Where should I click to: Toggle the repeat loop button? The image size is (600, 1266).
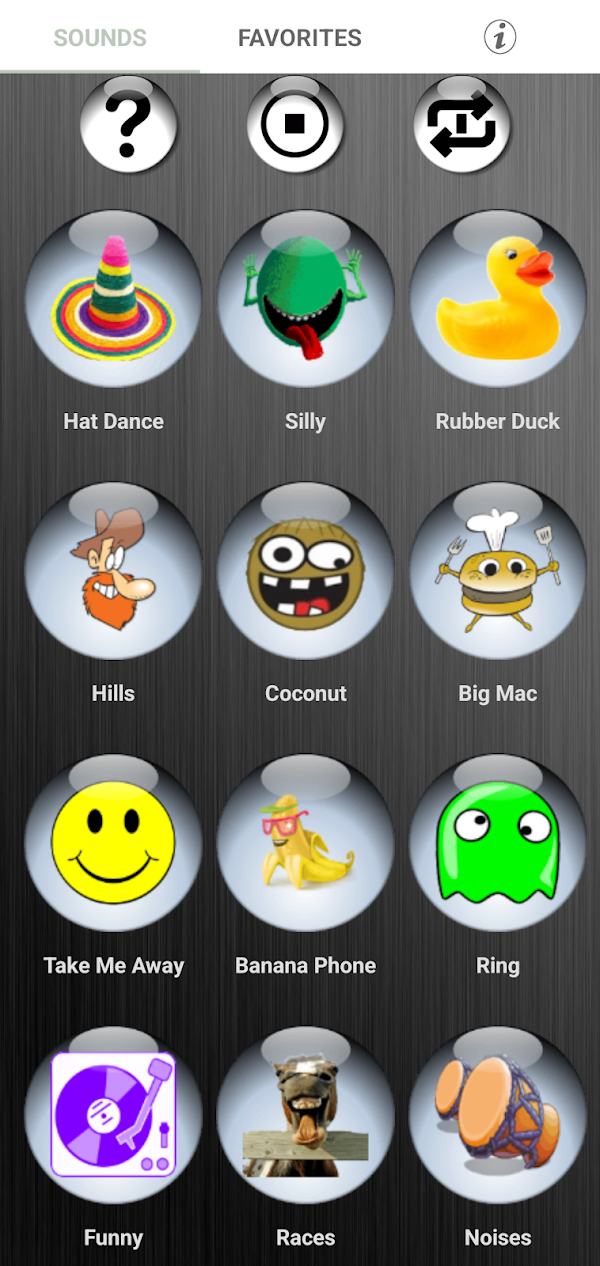click(462, 126)
